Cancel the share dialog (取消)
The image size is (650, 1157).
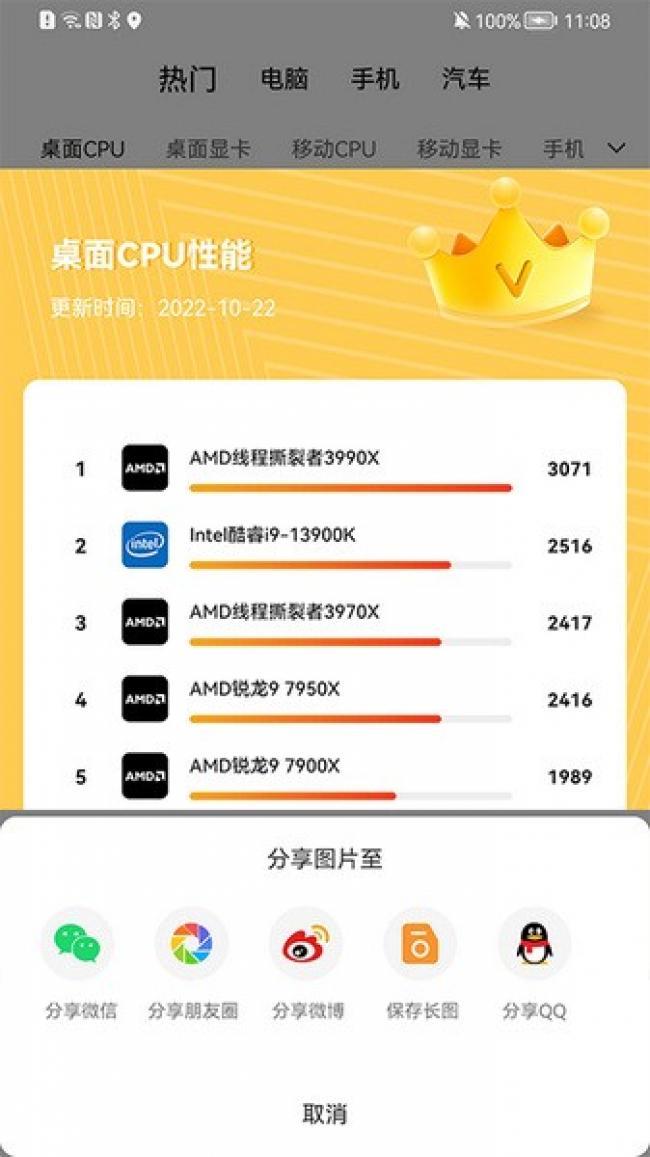pyautogui.click(x=325, y=1113)
